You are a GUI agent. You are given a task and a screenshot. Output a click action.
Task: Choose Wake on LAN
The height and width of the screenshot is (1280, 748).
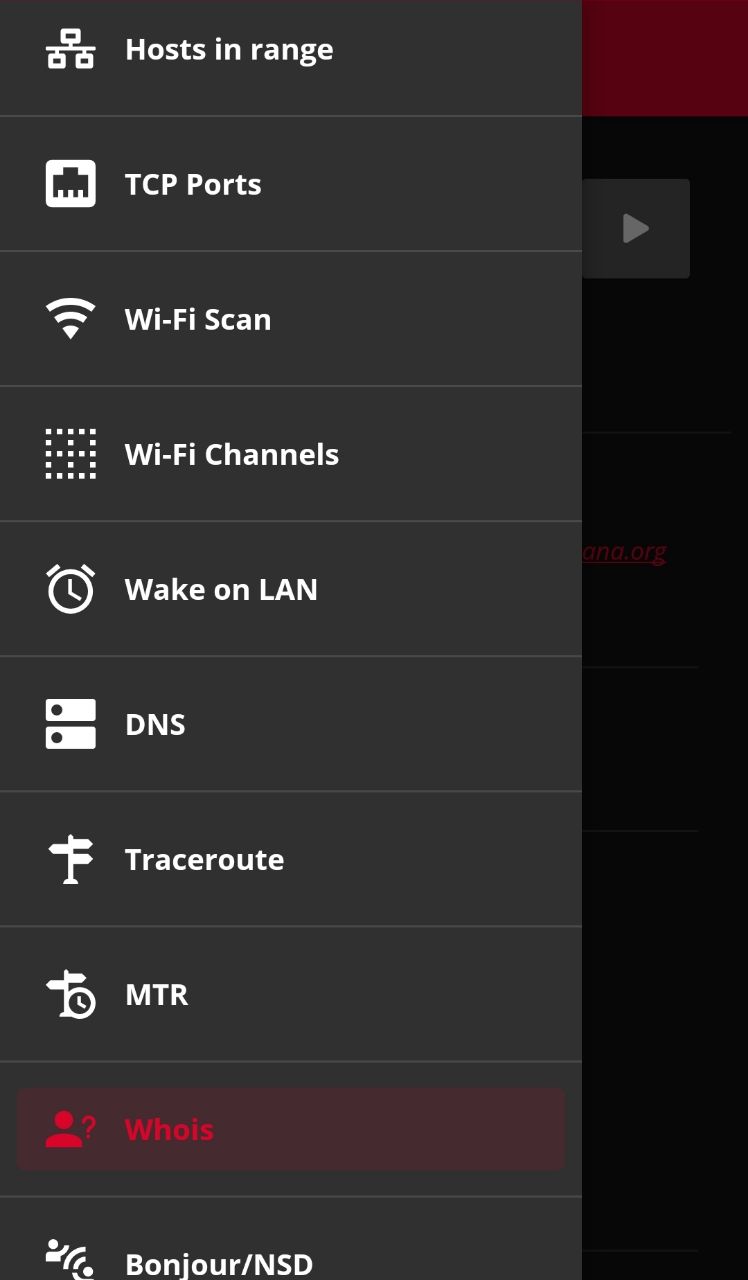tap(221, 590)
